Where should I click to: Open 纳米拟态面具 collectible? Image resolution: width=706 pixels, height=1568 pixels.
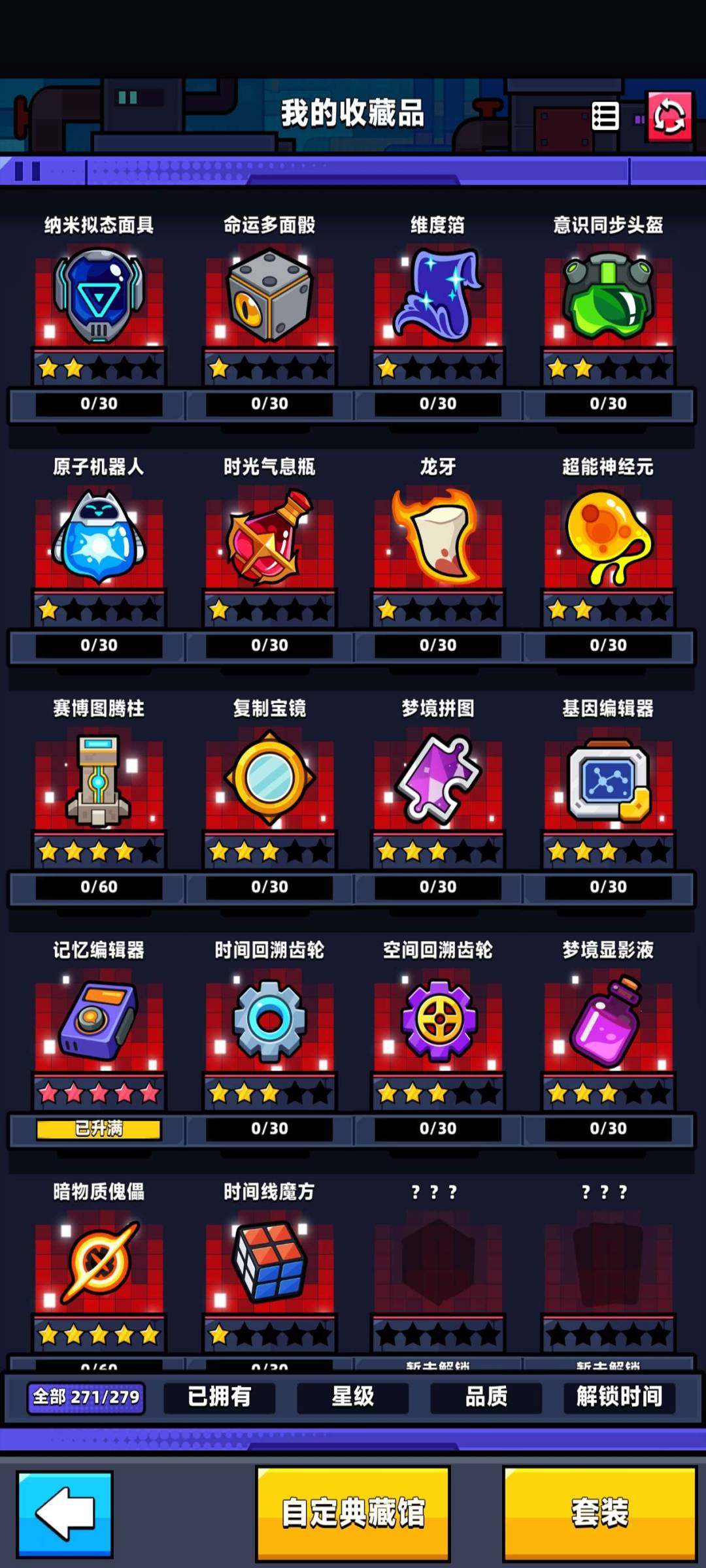[99, 297]
